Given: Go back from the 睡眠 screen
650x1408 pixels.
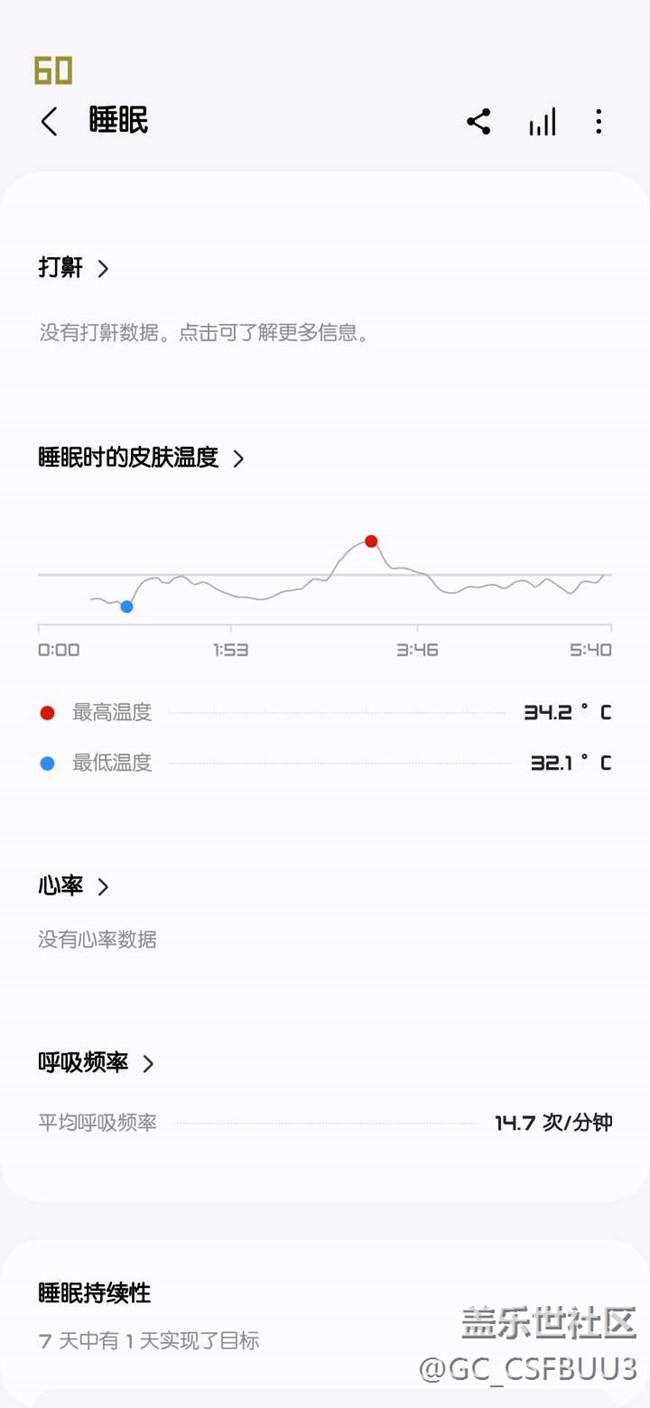Looking at the screenshot, I should click(x=49, y=122).
